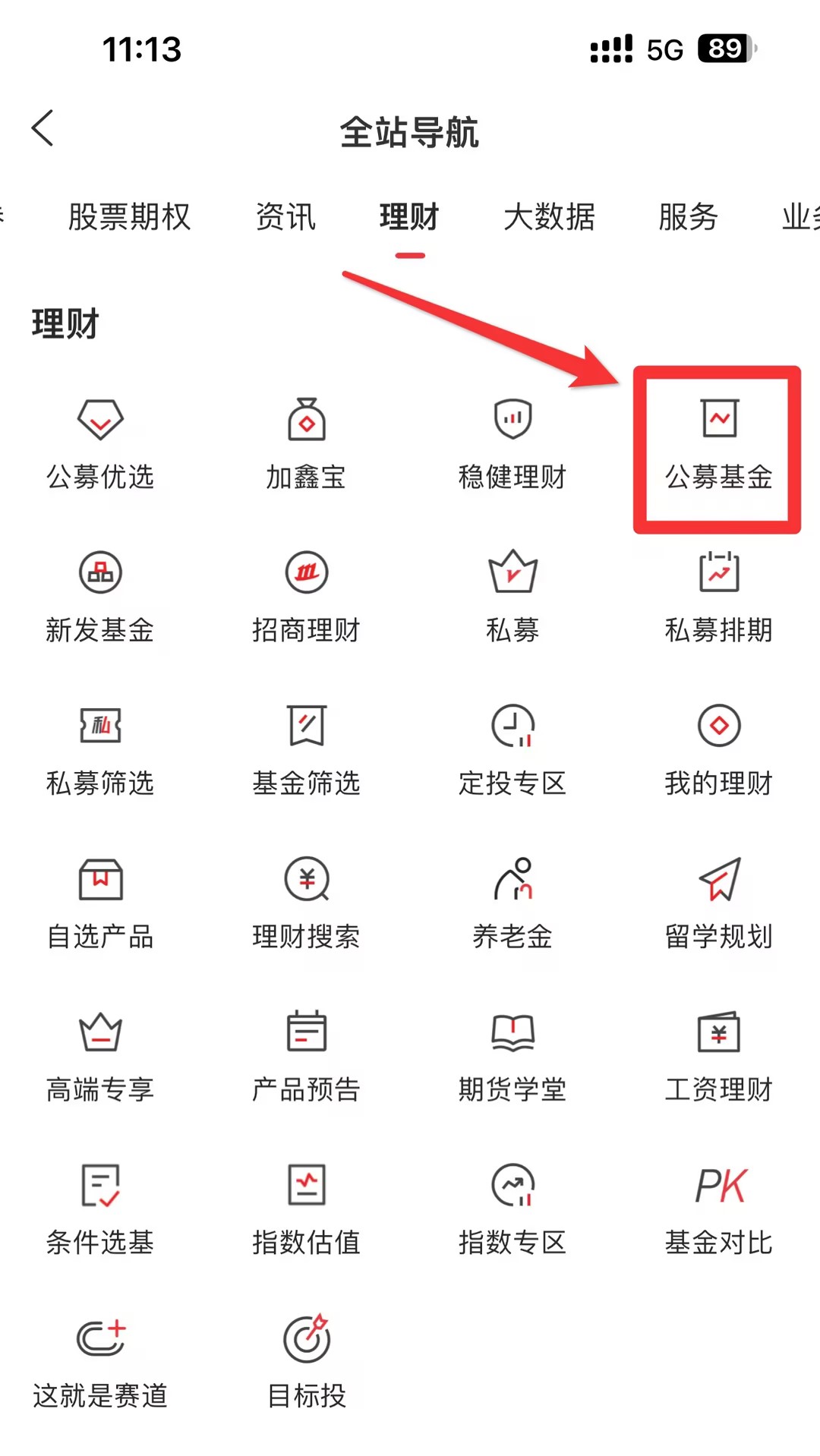Go back from 全站导航 page
The image size is (820, 1456).
click(x=43, y=128)
